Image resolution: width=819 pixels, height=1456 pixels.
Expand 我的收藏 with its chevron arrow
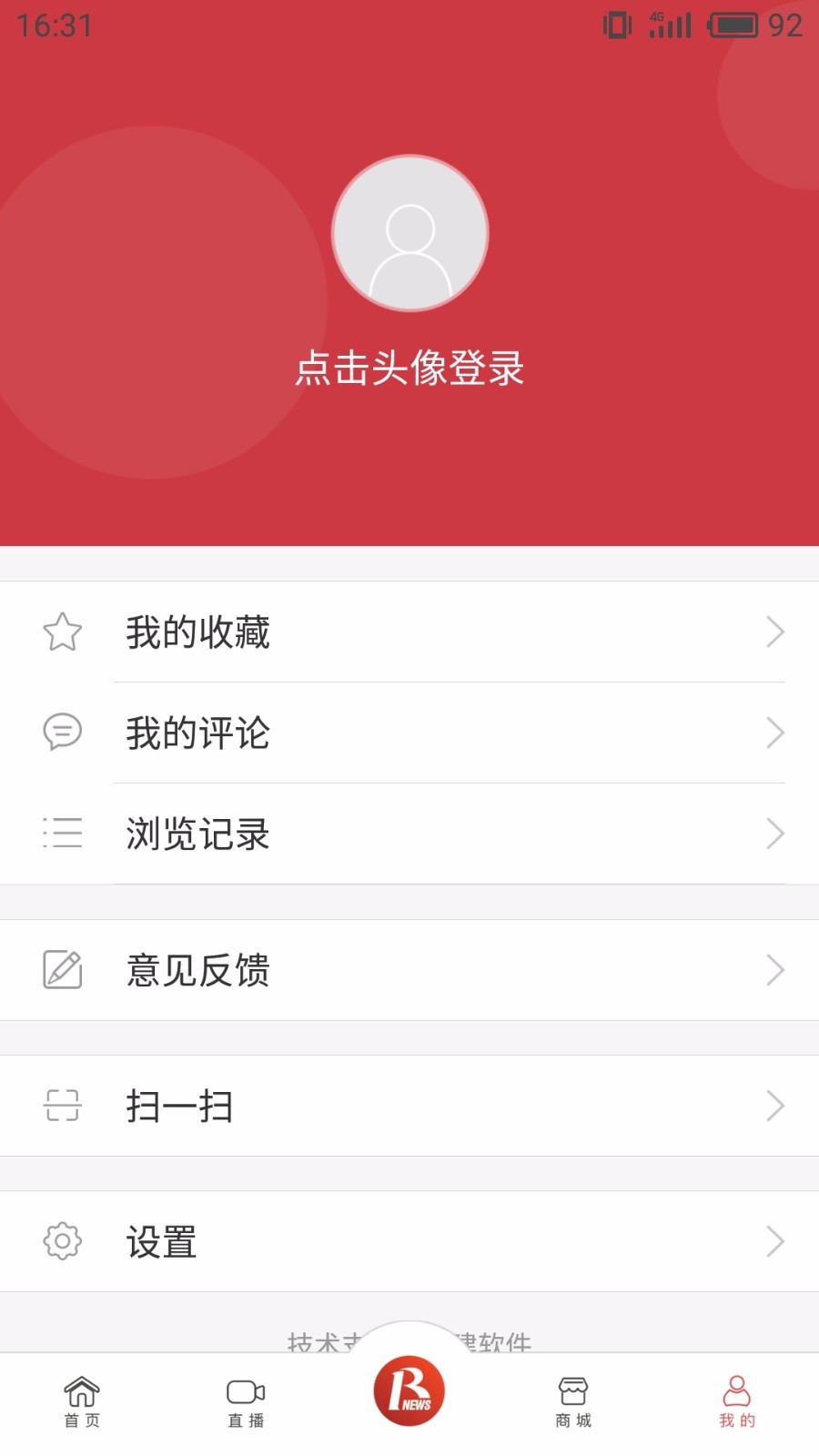pyautogui.click(x=774, y=632)
